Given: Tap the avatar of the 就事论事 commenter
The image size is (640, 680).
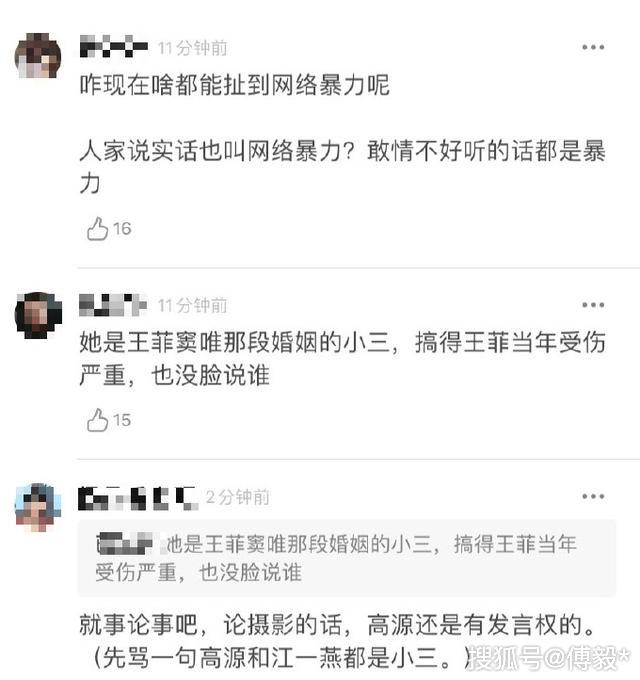Looking at the screenshot, I should point(38,506).
